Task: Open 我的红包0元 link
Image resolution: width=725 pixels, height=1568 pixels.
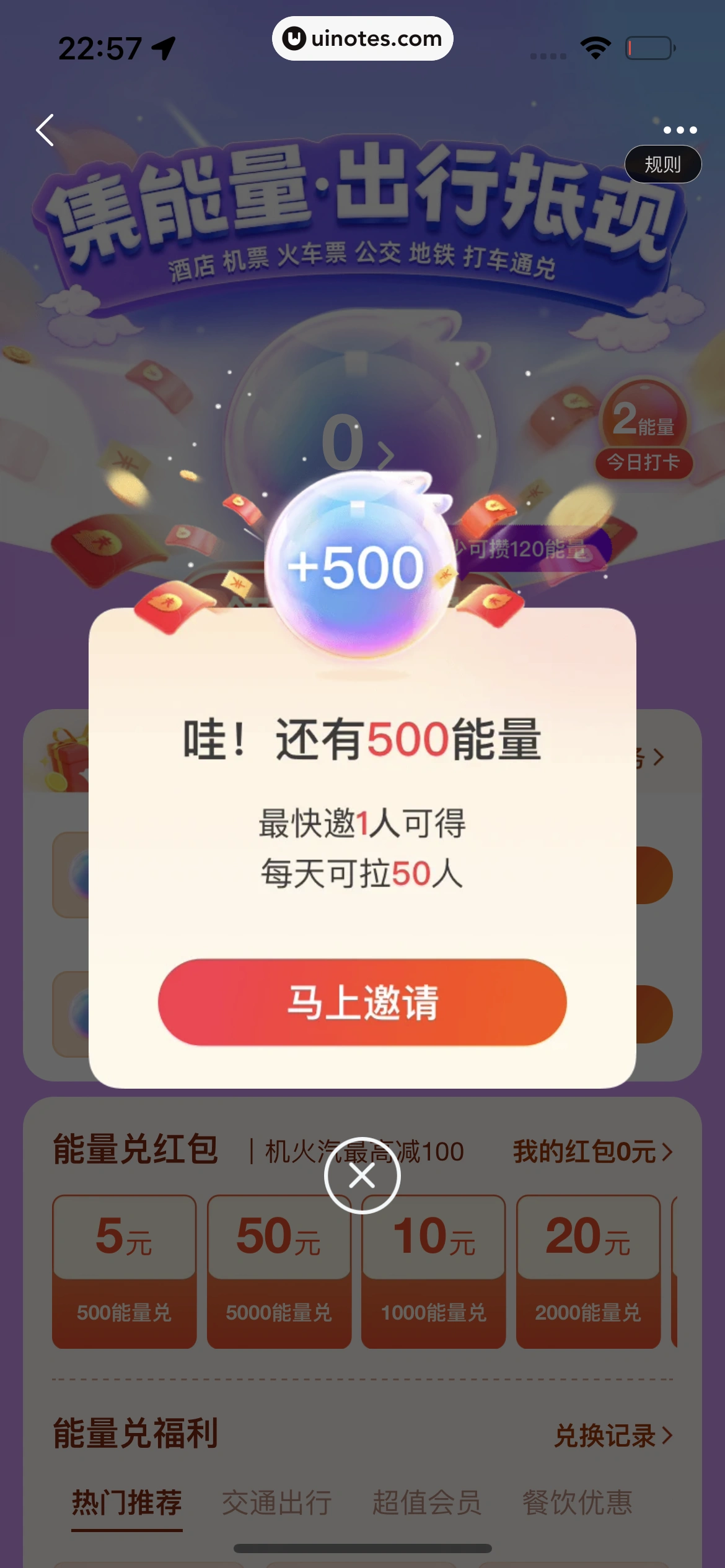Action: click(592, 1152)
